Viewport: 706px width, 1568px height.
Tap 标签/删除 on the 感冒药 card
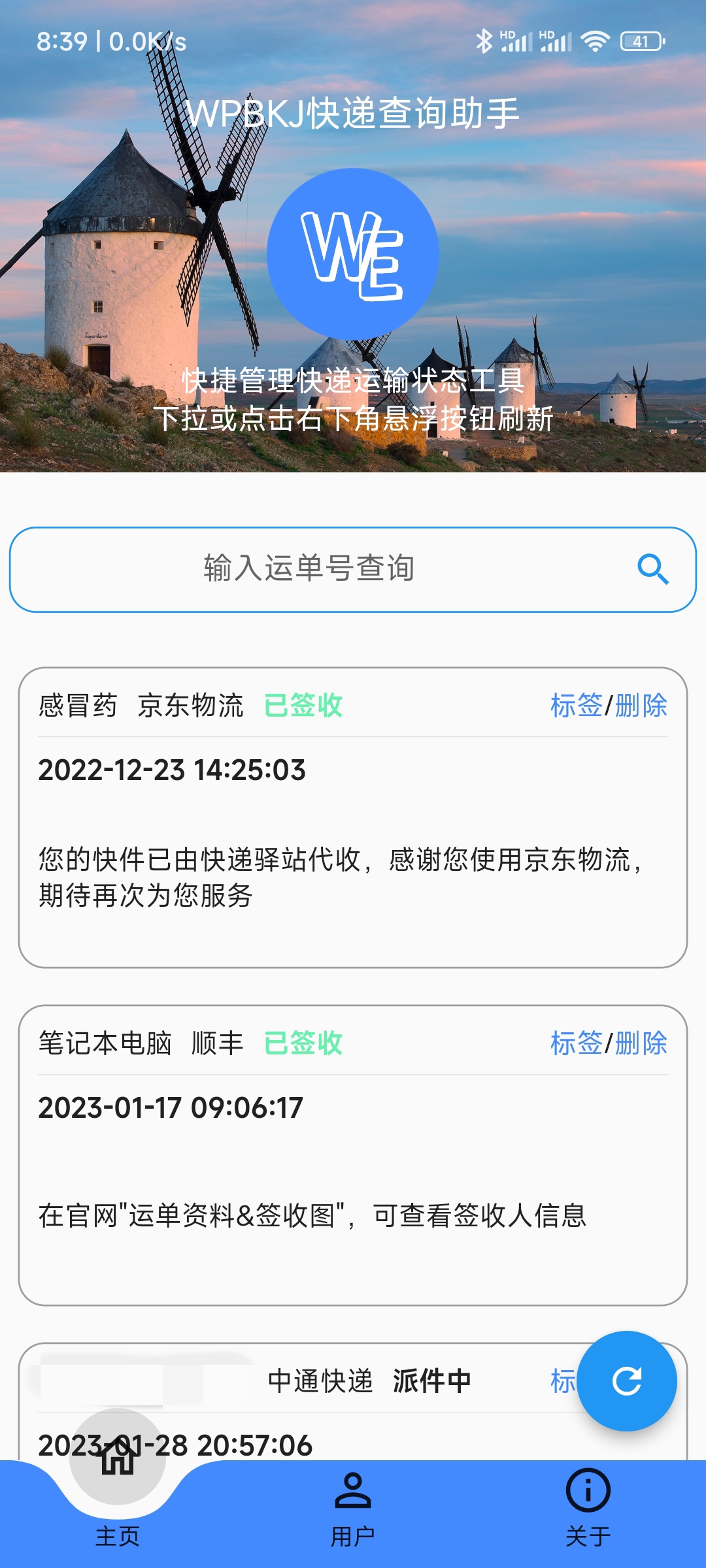click(x=609, y=706)
